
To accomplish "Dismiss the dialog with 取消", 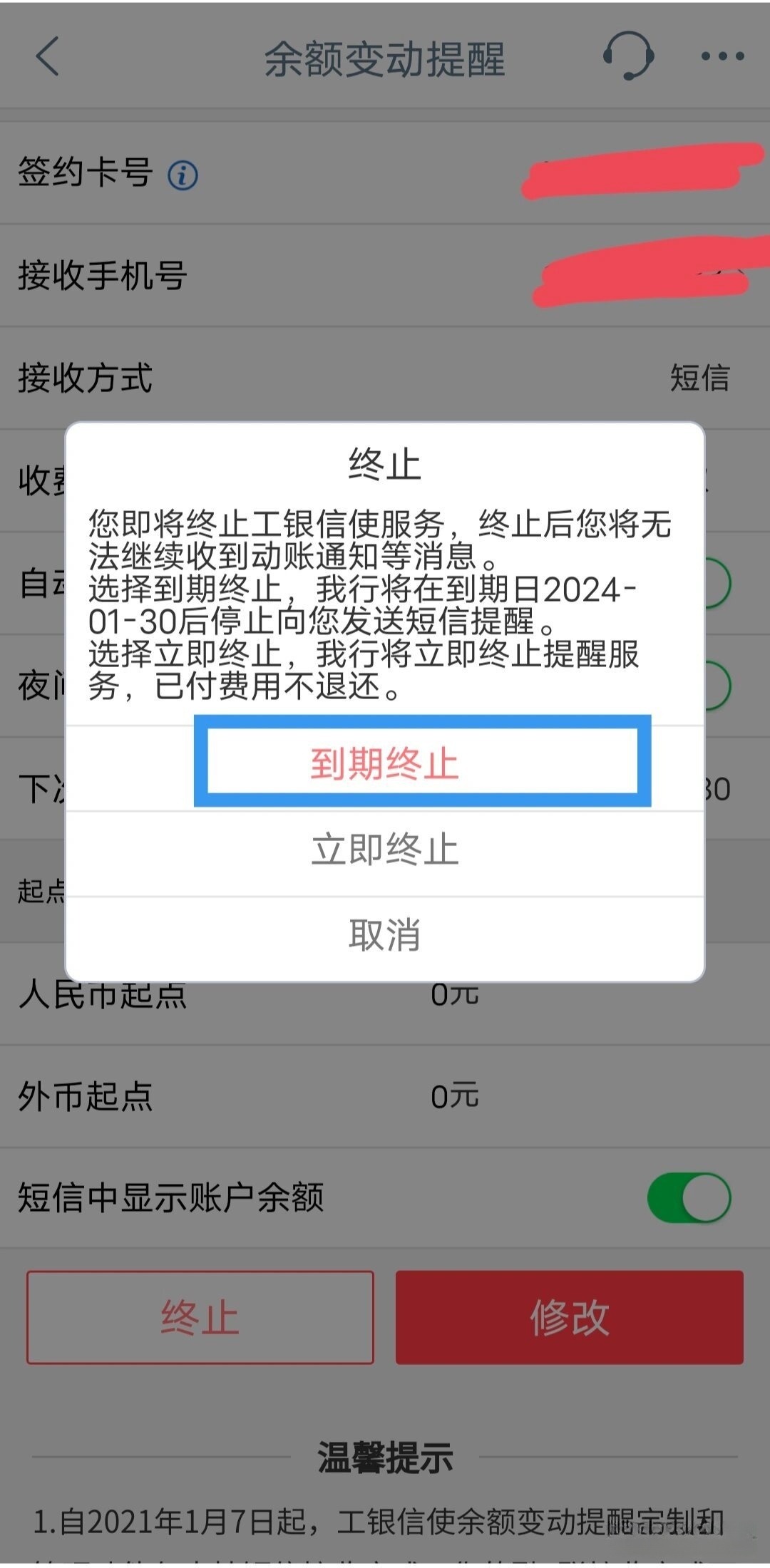I will (385, 935).
